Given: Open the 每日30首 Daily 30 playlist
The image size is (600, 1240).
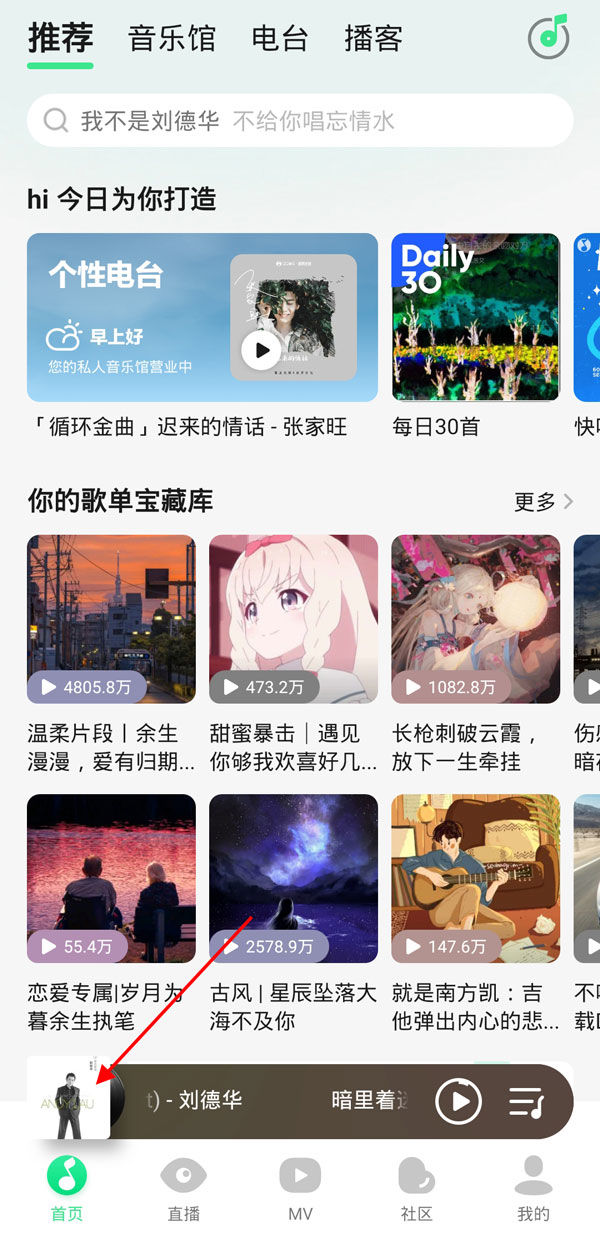Looking at the screenshot, I should click(x=475, y=317).
